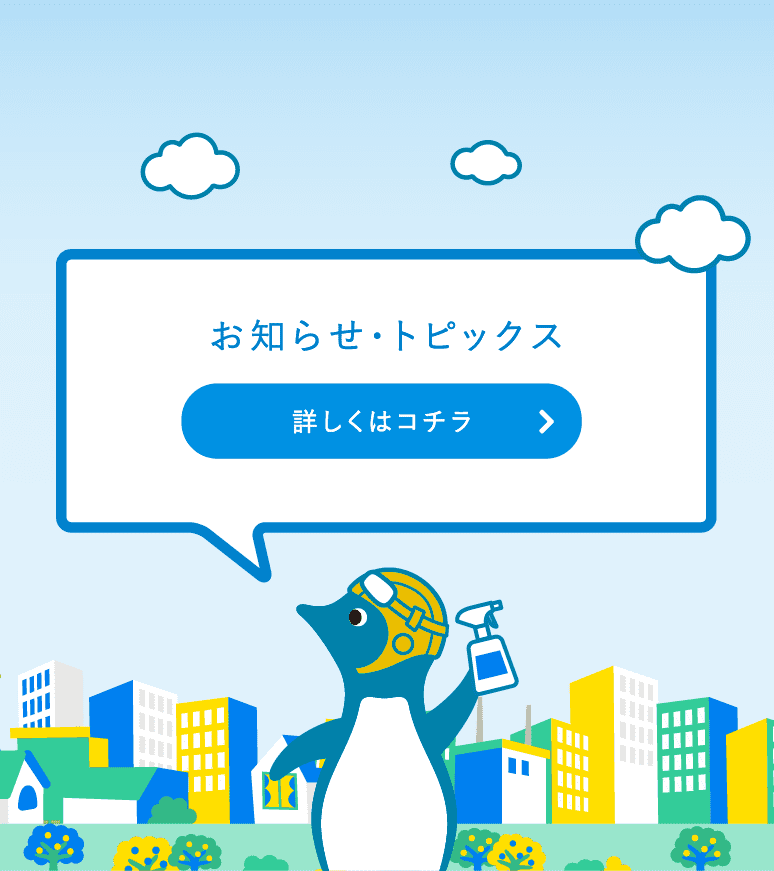Click the cloud overlapping the speech bubble corner
Image resolution: width=774 pixels, height=871 pixels.
click(692, 233)
